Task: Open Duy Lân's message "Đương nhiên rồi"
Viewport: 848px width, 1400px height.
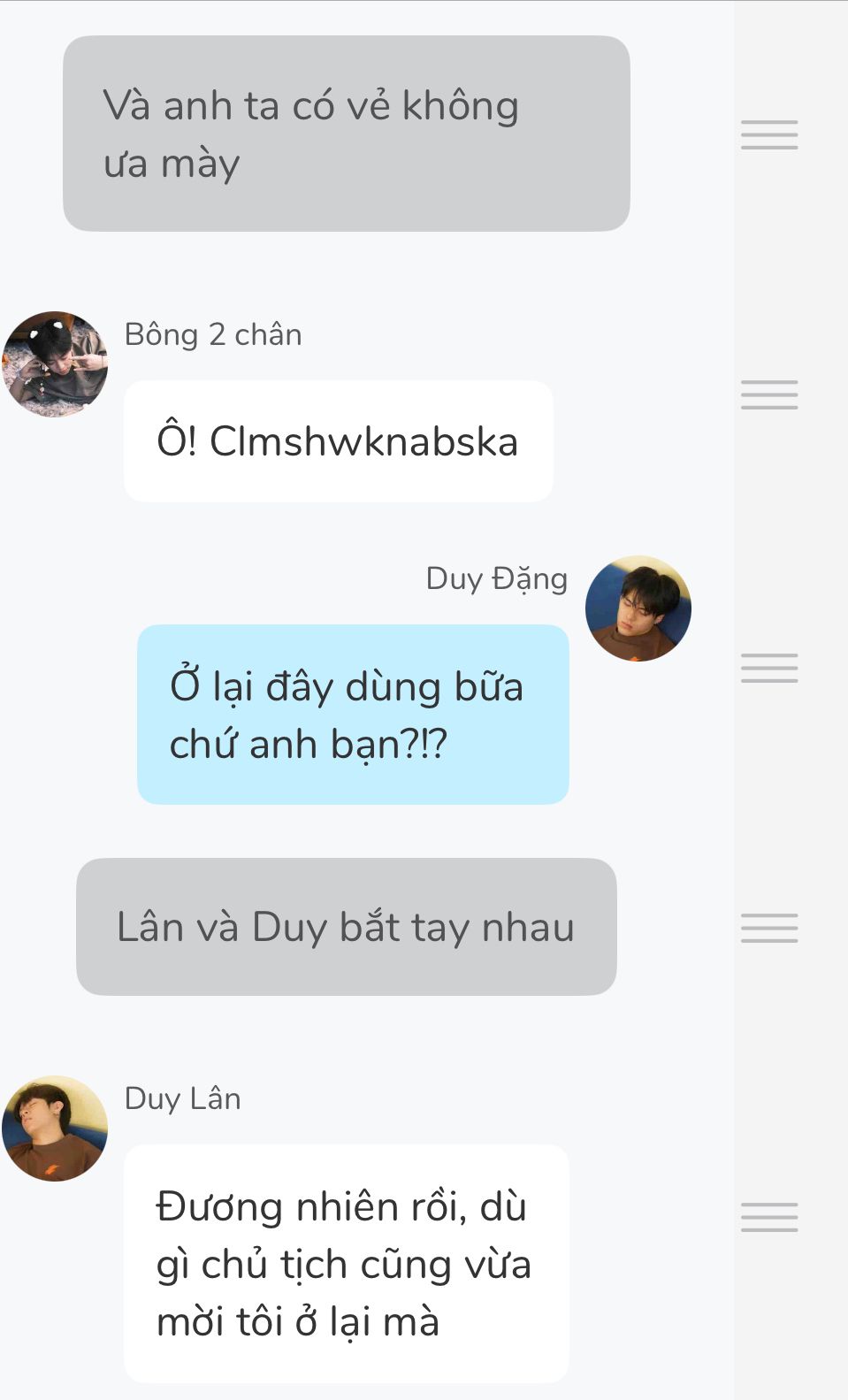Action: 346,1263
